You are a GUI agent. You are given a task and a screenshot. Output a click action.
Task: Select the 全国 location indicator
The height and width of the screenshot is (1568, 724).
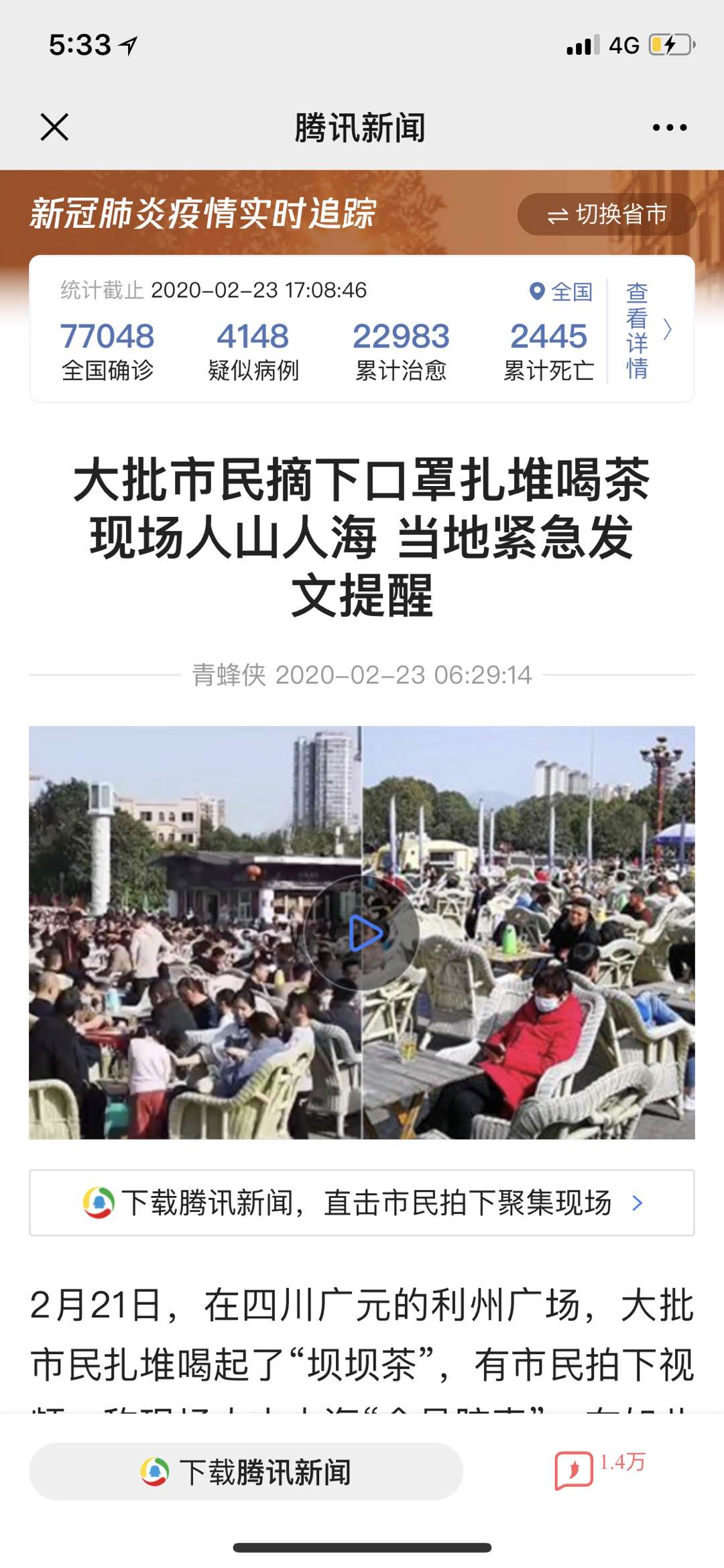(x=562, y=292)
